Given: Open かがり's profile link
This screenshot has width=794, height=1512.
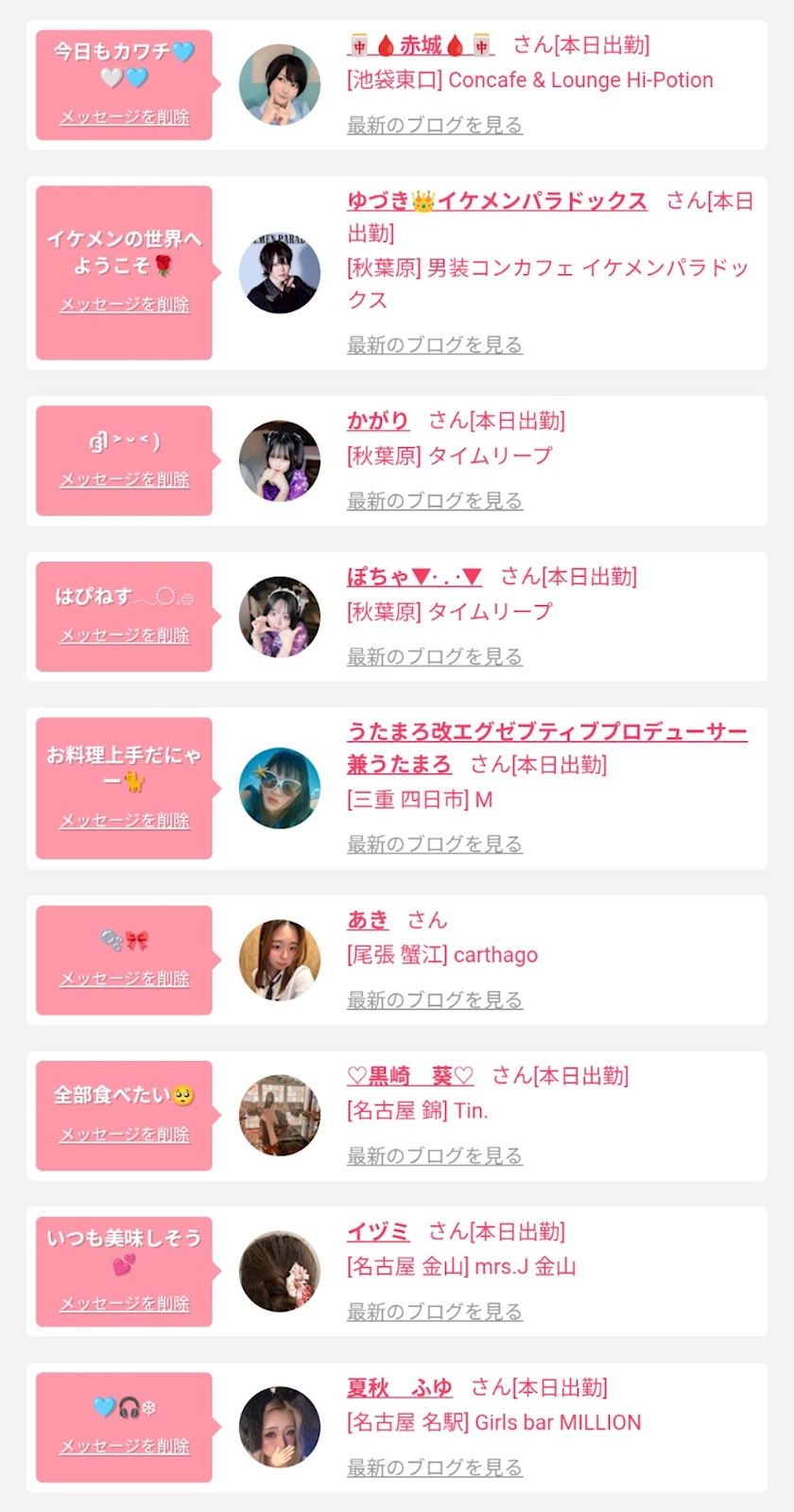Looking at the screenshot, I should click(x=378, y=421).
